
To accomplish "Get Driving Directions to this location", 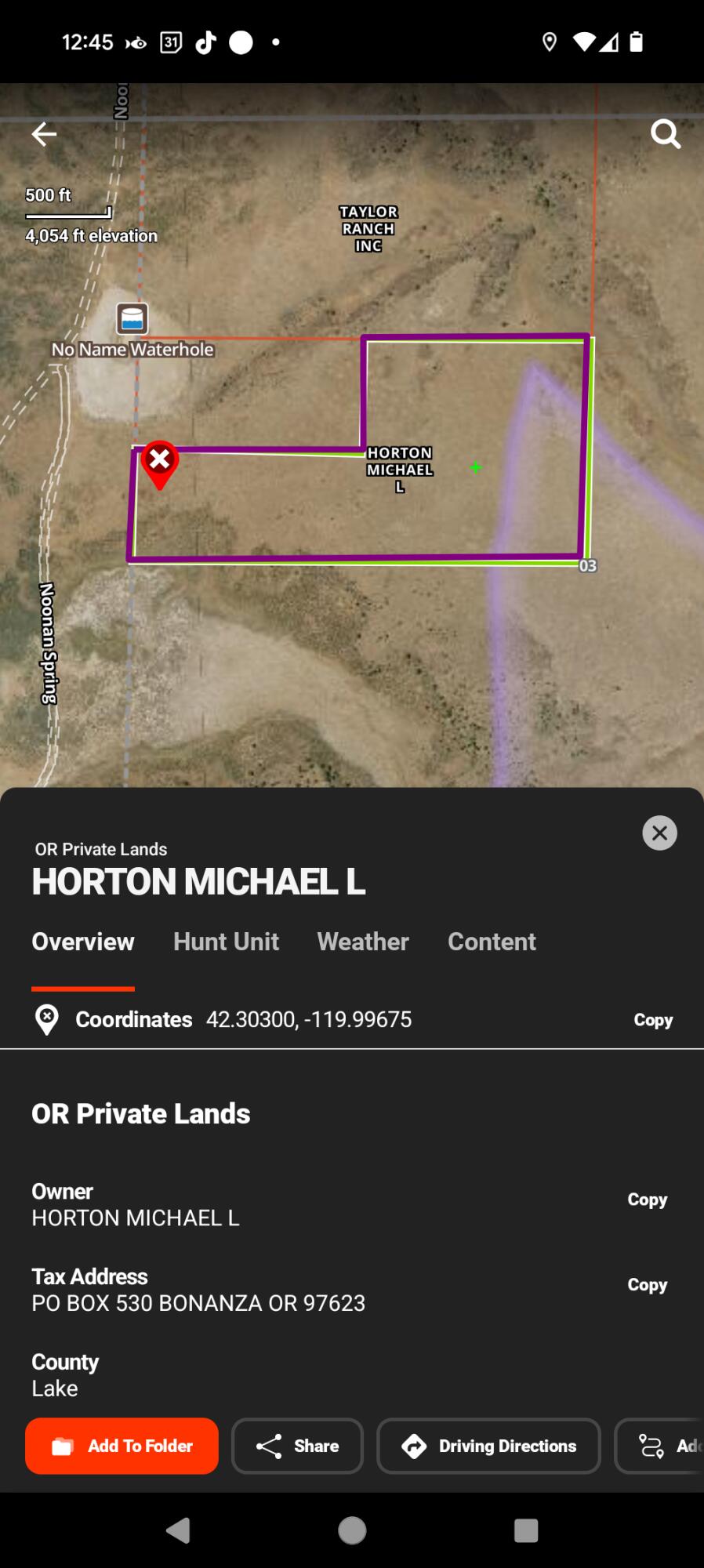I will click(x=488, y=1446).
